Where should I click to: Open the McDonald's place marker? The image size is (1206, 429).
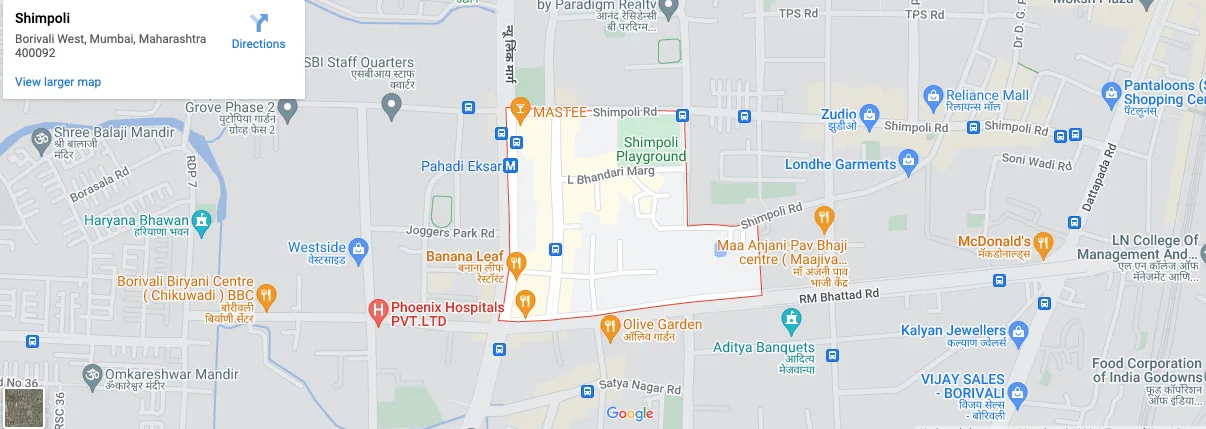[x=1043, y=242]
